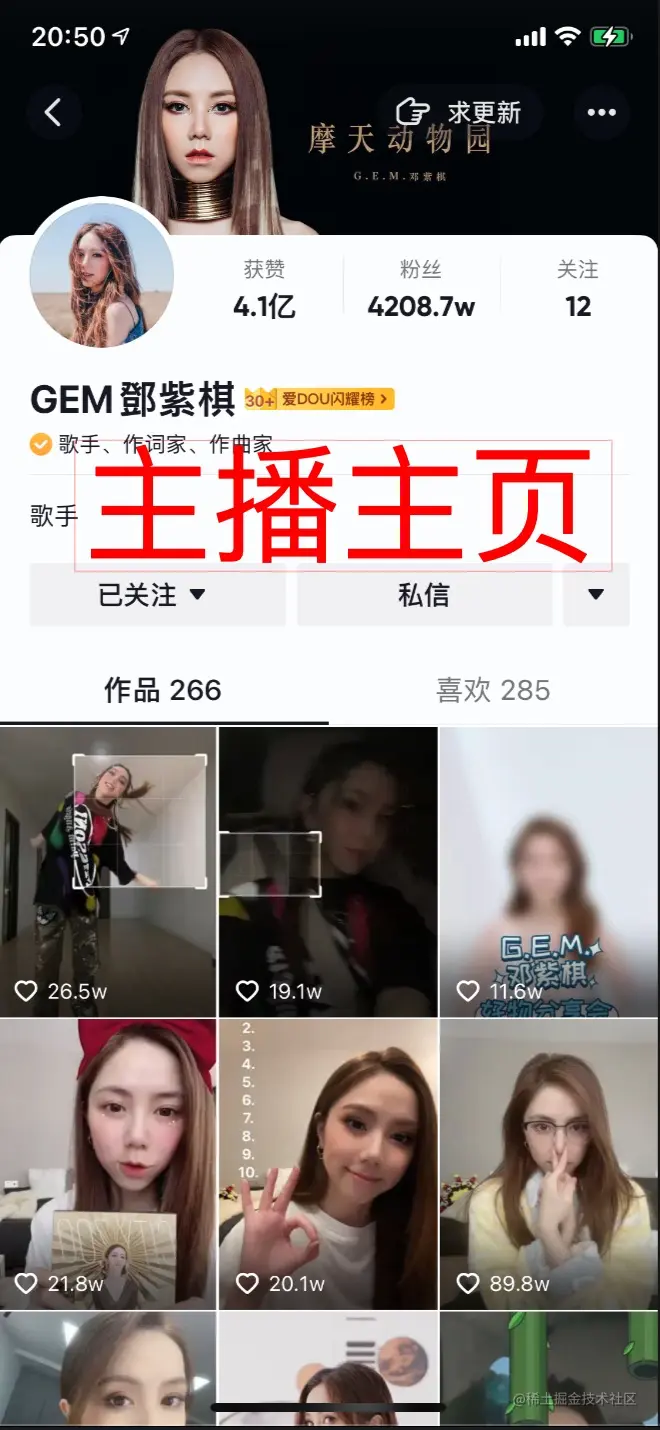Play the video with 89.8w likes
Image resolution: width=660 pixels, height=1430 pixels.
pyautogui.click(x=548, y=1164)
